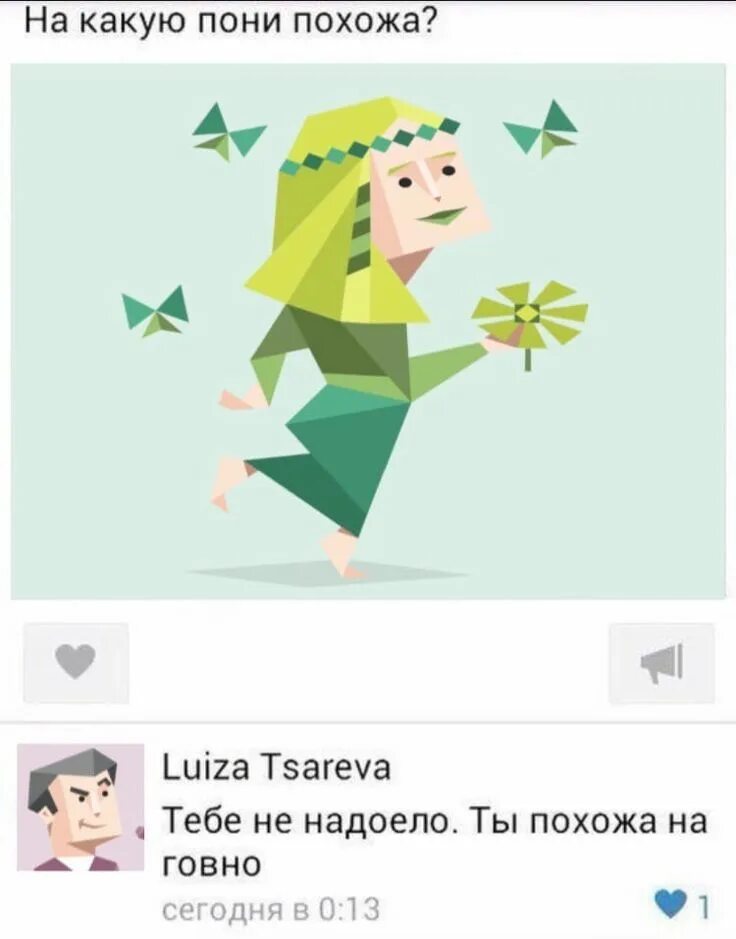Open Luiza Tsareva's profile from her name
The width and height of the screenshot is (736, 939).
pyautogui.click(x=275, y=768)
